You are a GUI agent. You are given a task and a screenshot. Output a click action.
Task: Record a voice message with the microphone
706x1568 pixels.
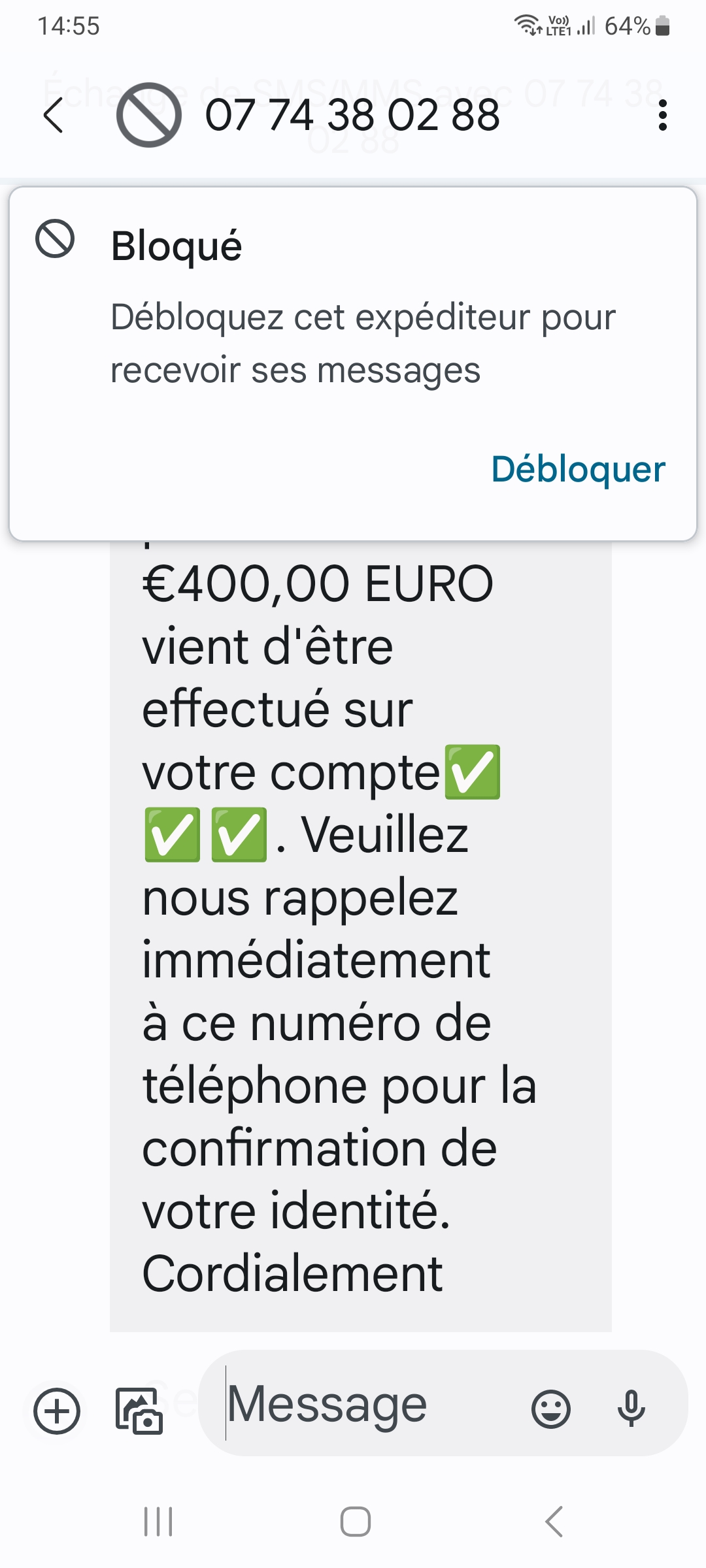click(x=631, y=1408)
